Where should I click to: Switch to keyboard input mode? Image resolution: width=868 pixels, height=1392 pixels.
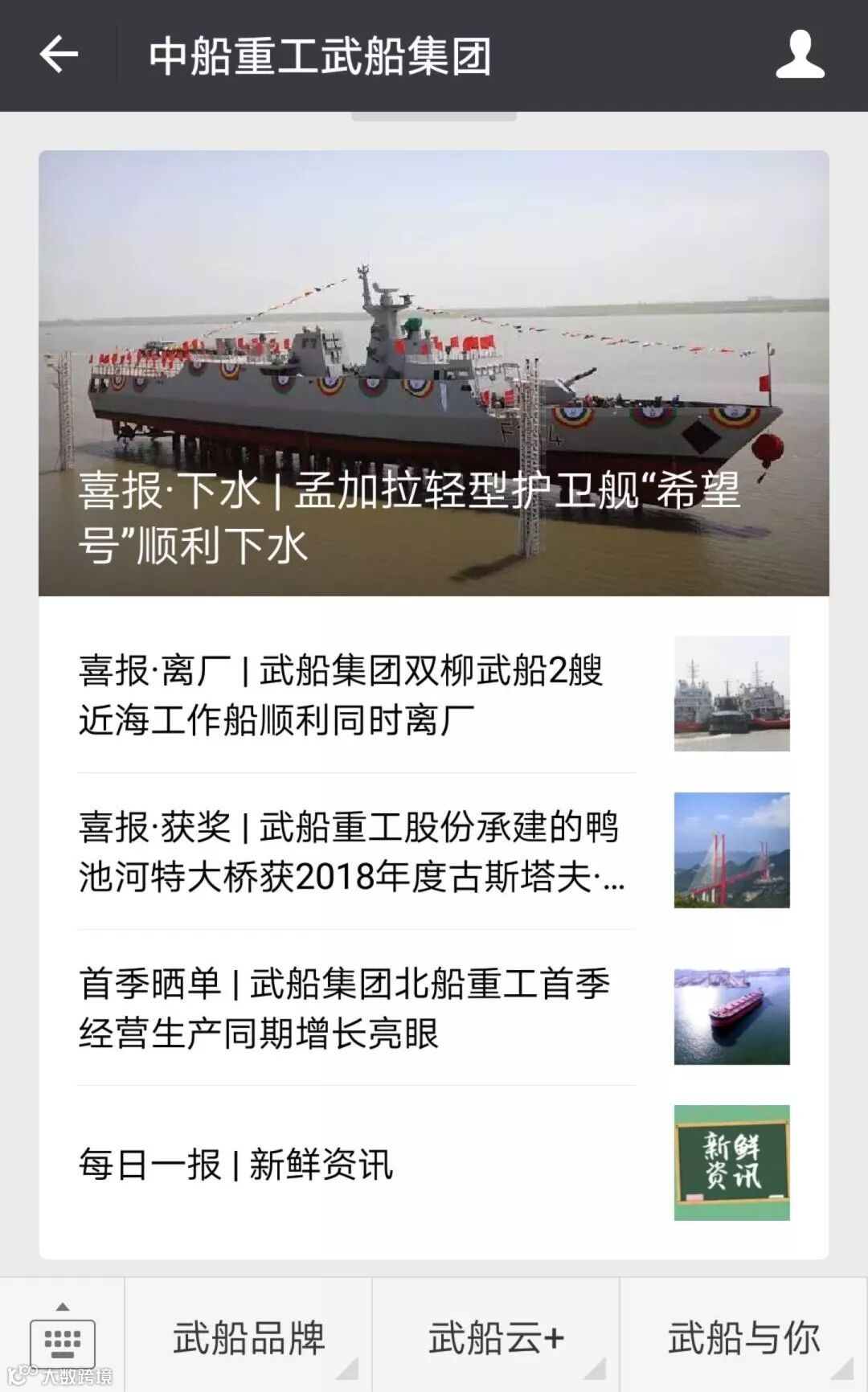(62, 1340)
